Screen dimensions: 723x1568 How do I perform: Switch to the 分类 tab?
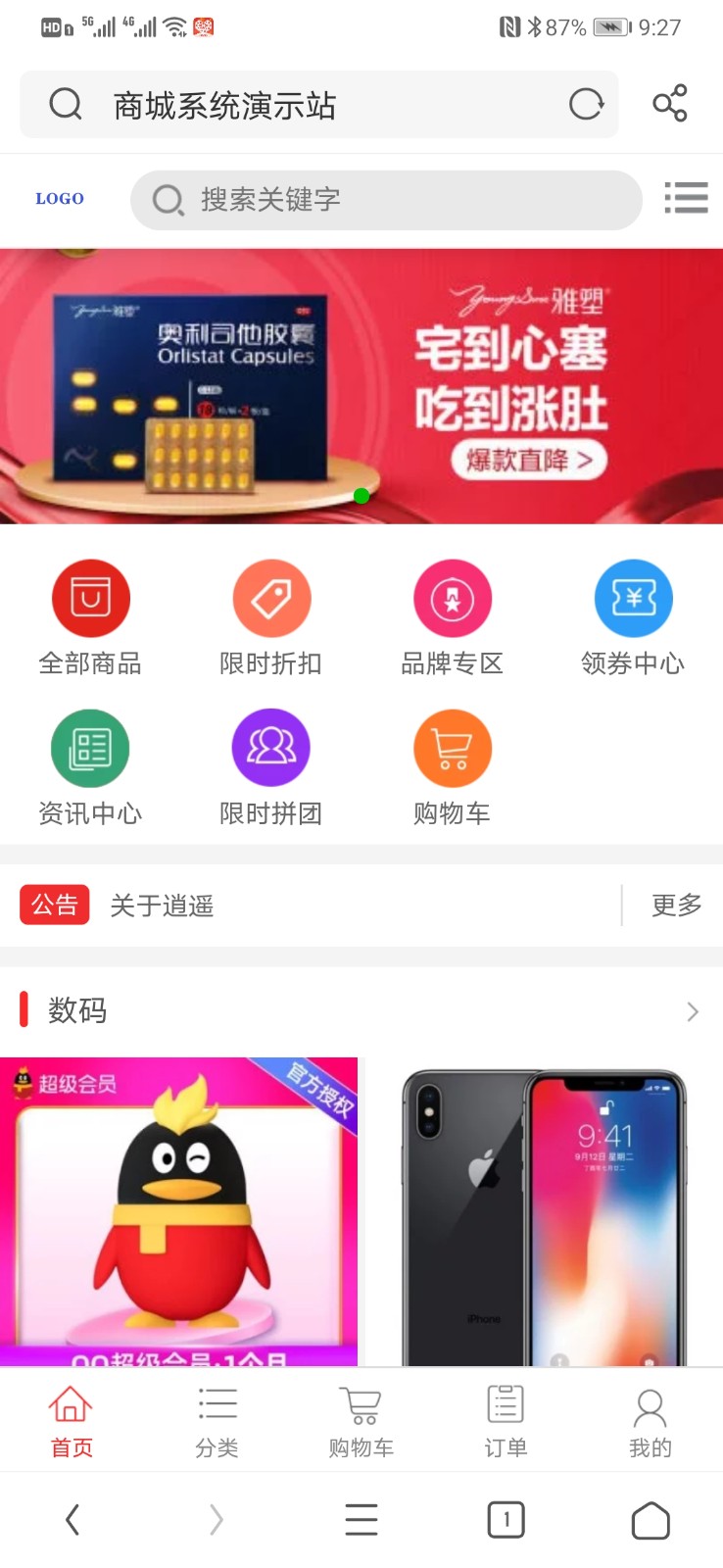pos(217,1421)
